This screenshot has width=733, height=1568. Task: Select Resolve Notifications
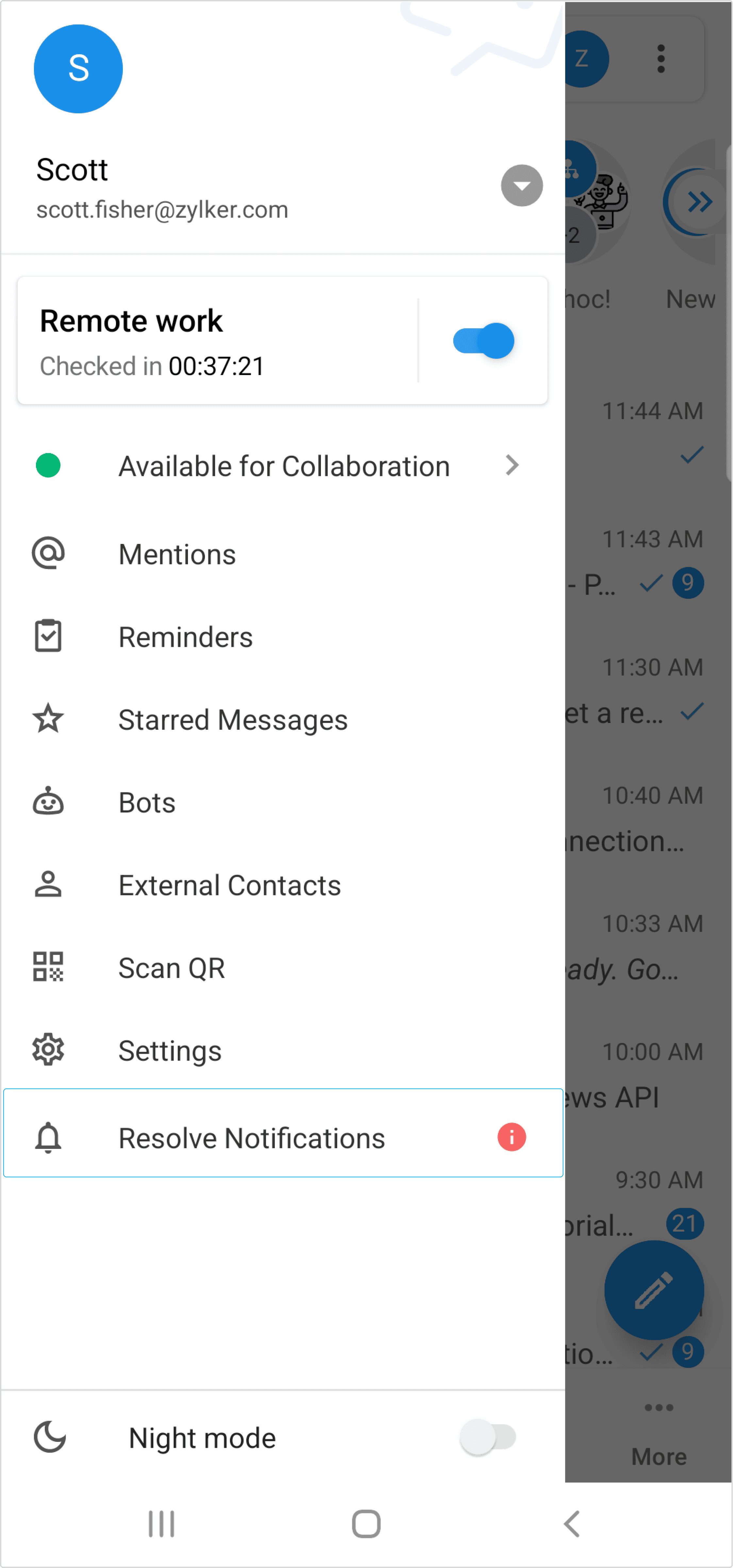click(283, 1133)
